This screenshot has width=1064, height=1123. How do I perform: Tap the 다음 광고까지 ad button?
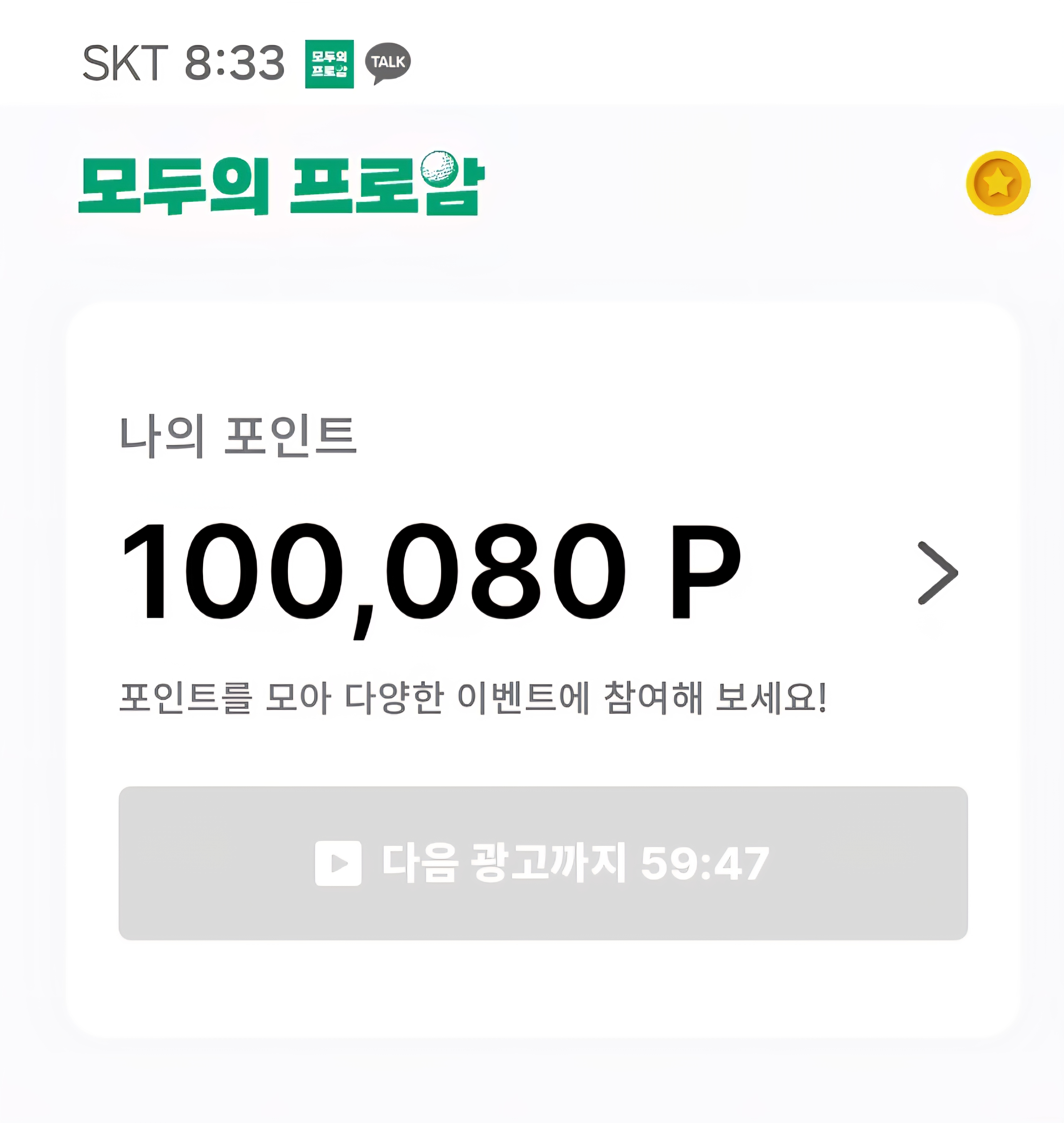(543, 863)
